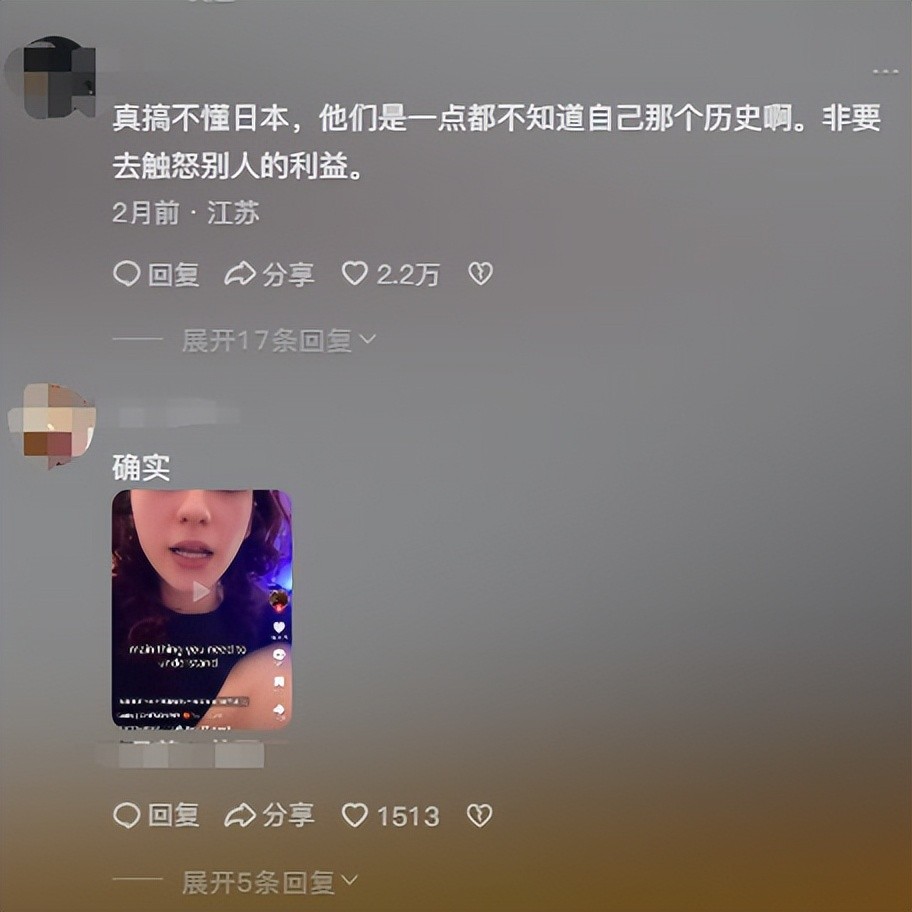Open the video thumbnail under 确实
This screenshot has width=912, height=912.
[x=201, y=609]
